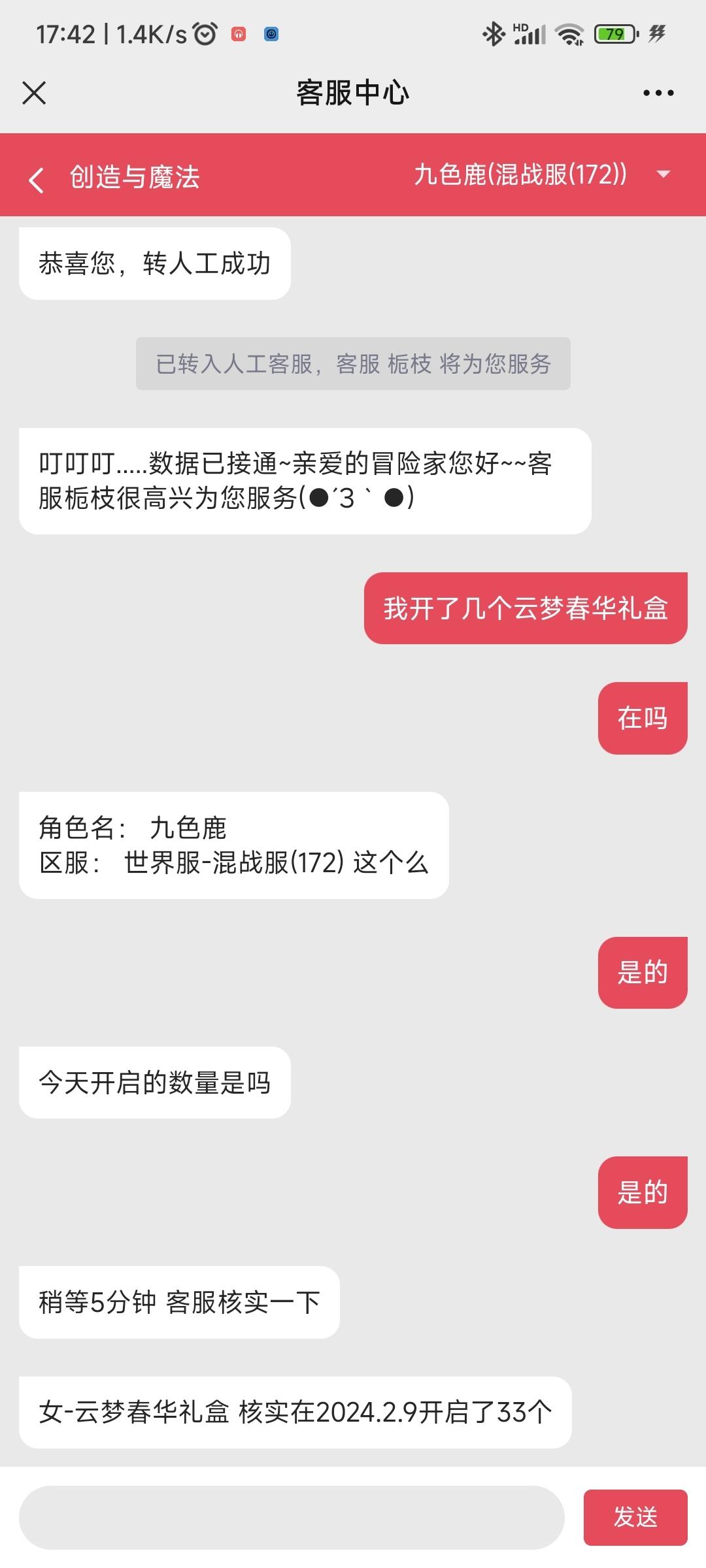706x1568 pixels.
Task: Tap the 发送 send button
Action: 635,1517
